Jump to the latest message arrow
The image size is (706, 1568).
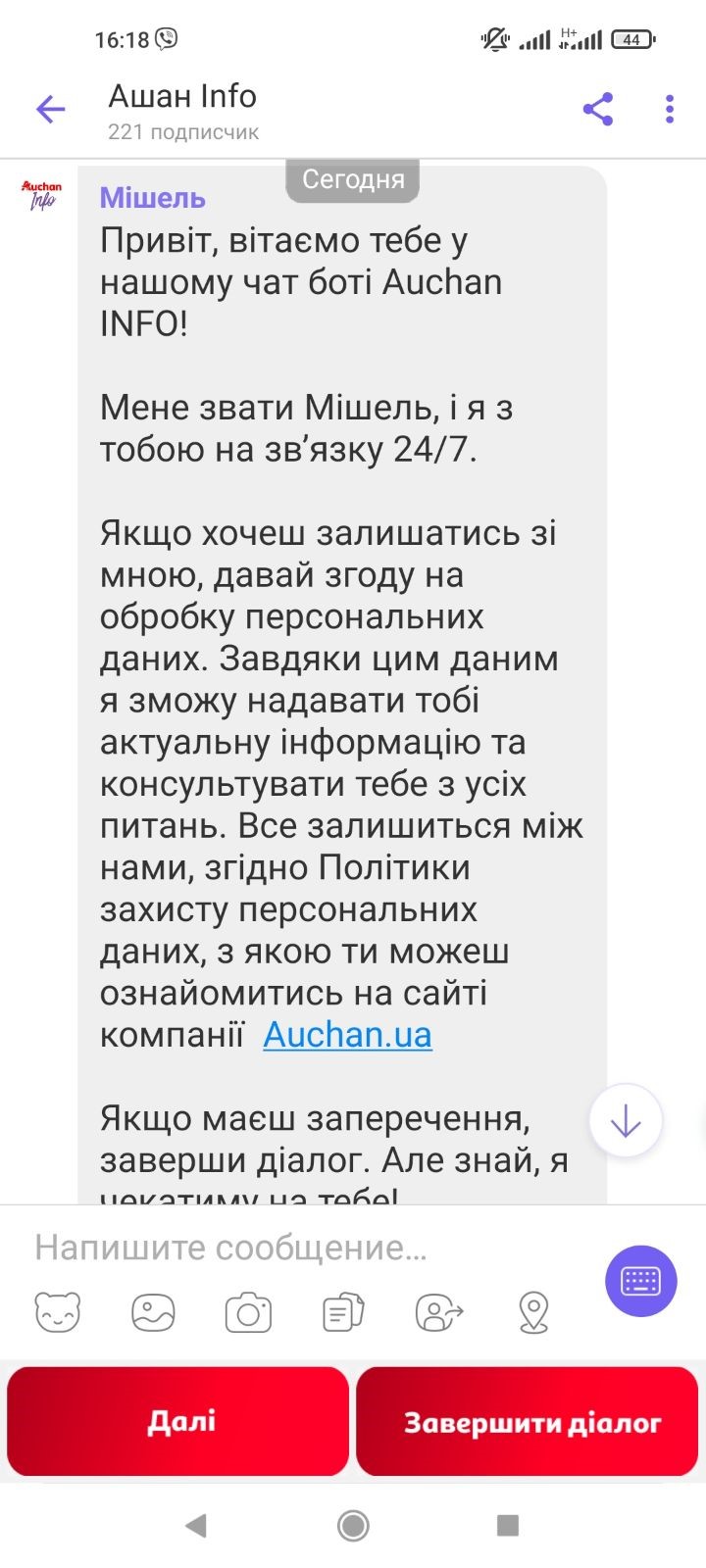[x=626, y=1120]
